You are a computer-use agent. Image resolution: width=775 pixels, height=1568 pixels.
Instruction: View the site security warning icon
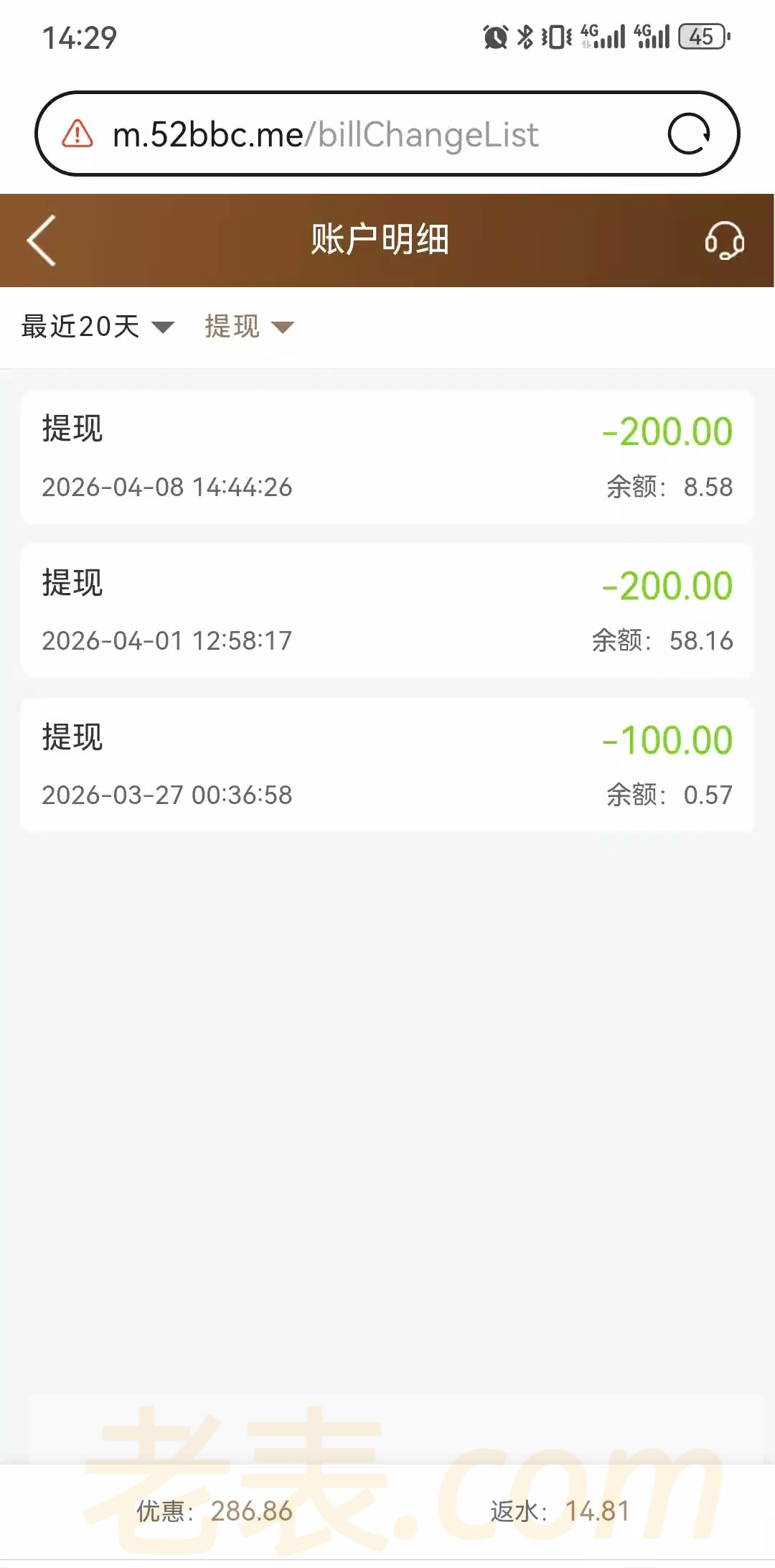pos(77,134)
